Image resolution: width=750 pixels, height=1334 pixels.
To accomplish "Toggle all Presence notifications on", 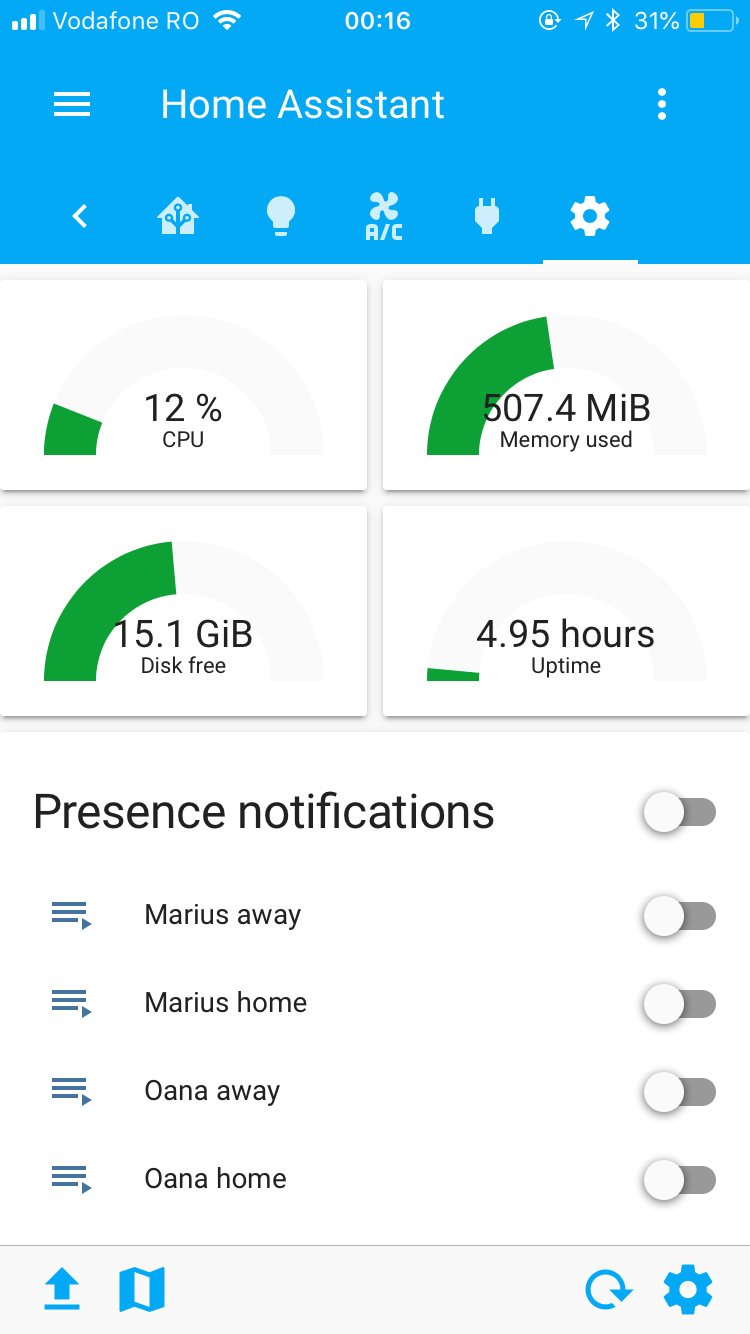I will 680,812.
